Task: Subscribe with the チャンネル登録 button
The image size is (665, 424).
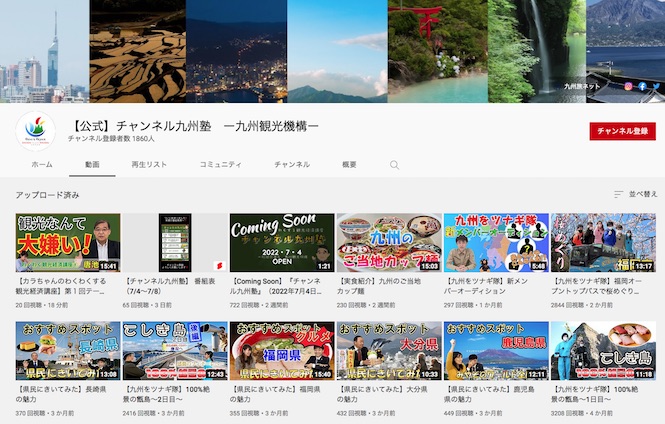Action: click(x=622, y=131)
